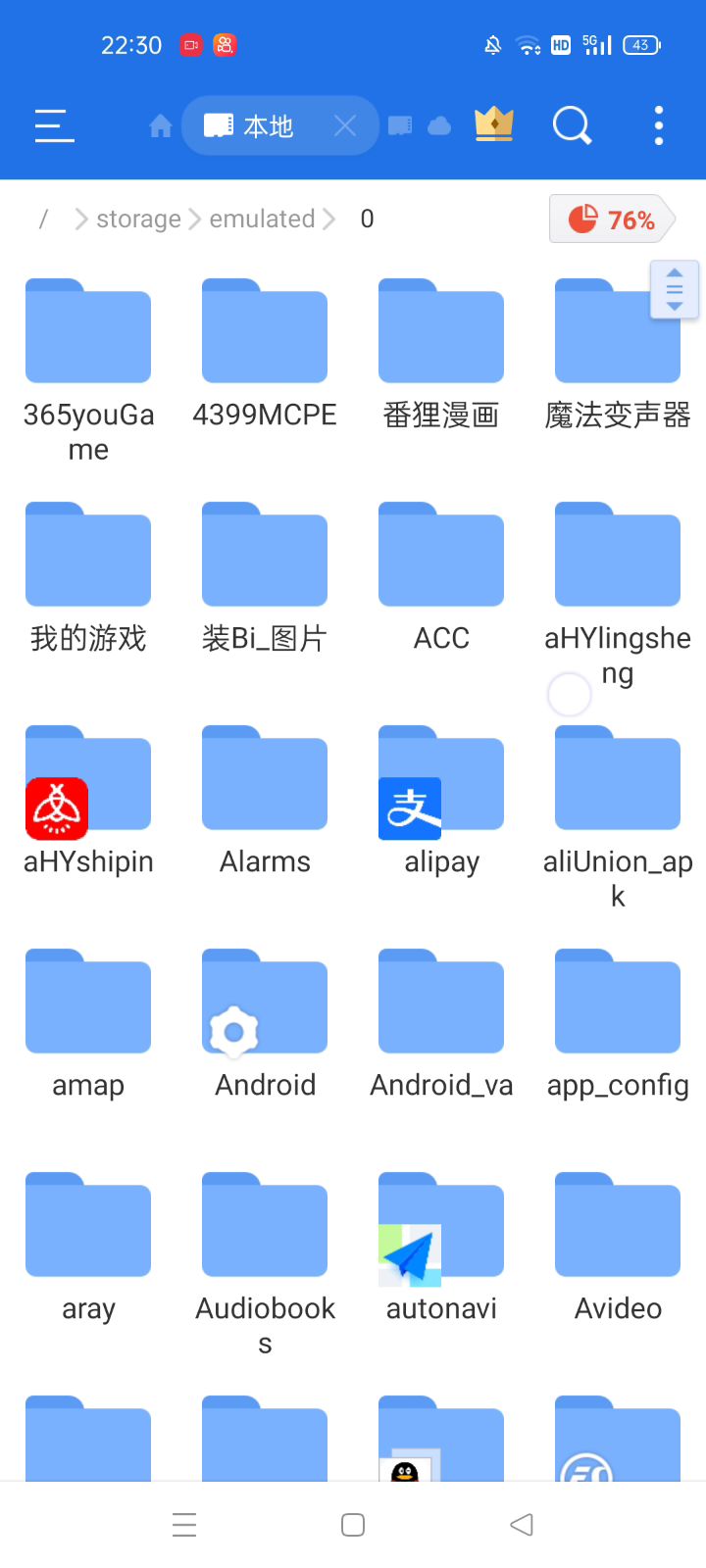Close the 本地 tab
Image resolution: width=706 pixels, height=1568 pixels.
(345, 125)
